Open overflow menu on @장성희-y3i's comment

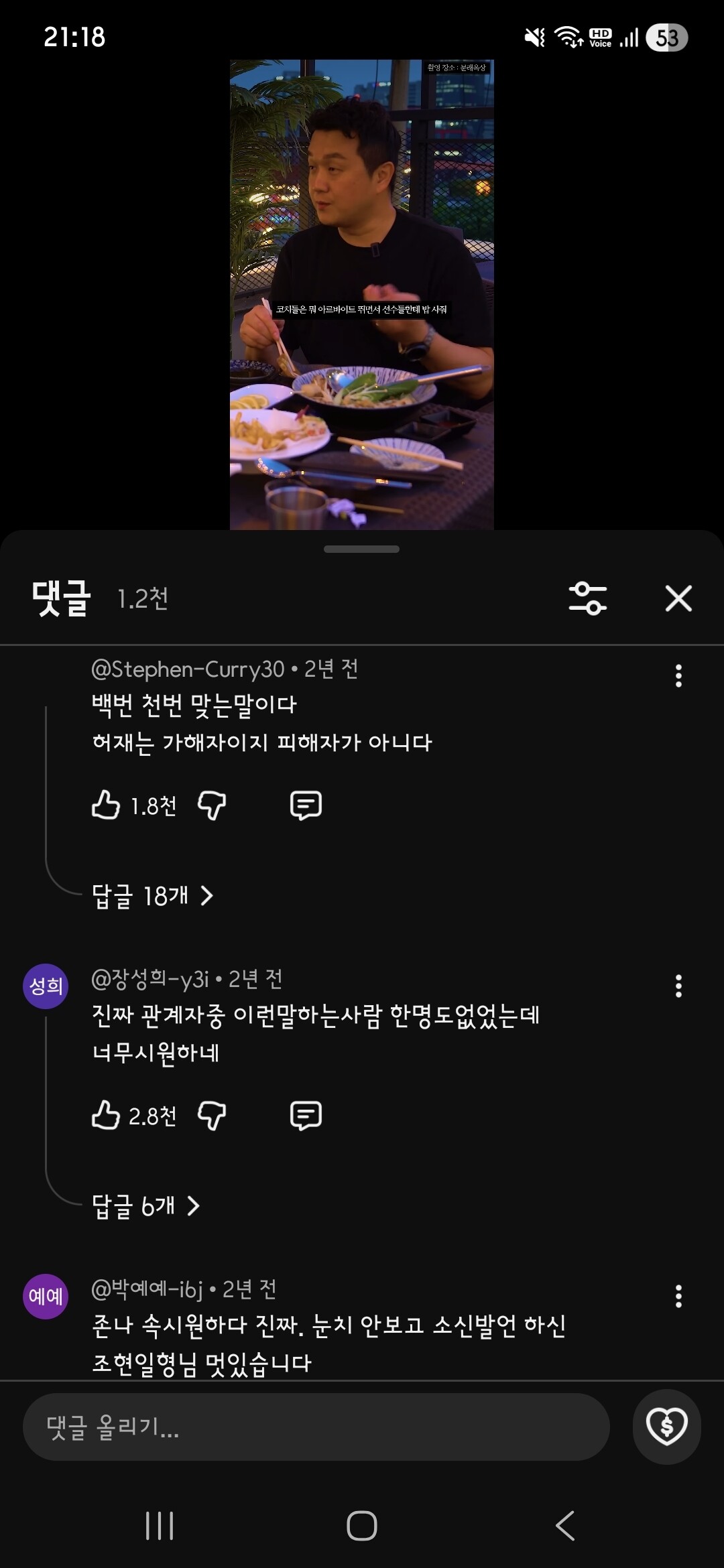(x=678, y=986)
